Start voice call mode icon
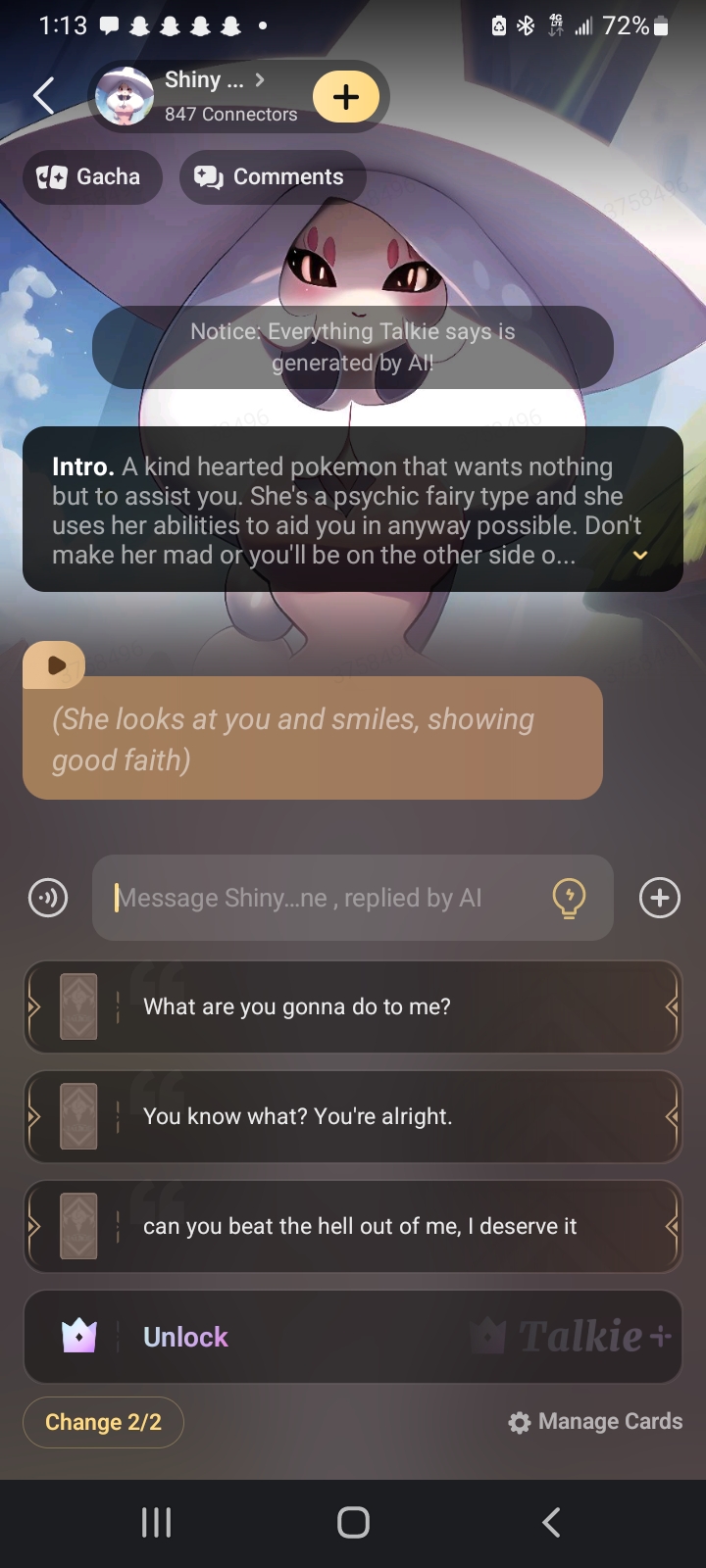 click(x=48, y=898)
